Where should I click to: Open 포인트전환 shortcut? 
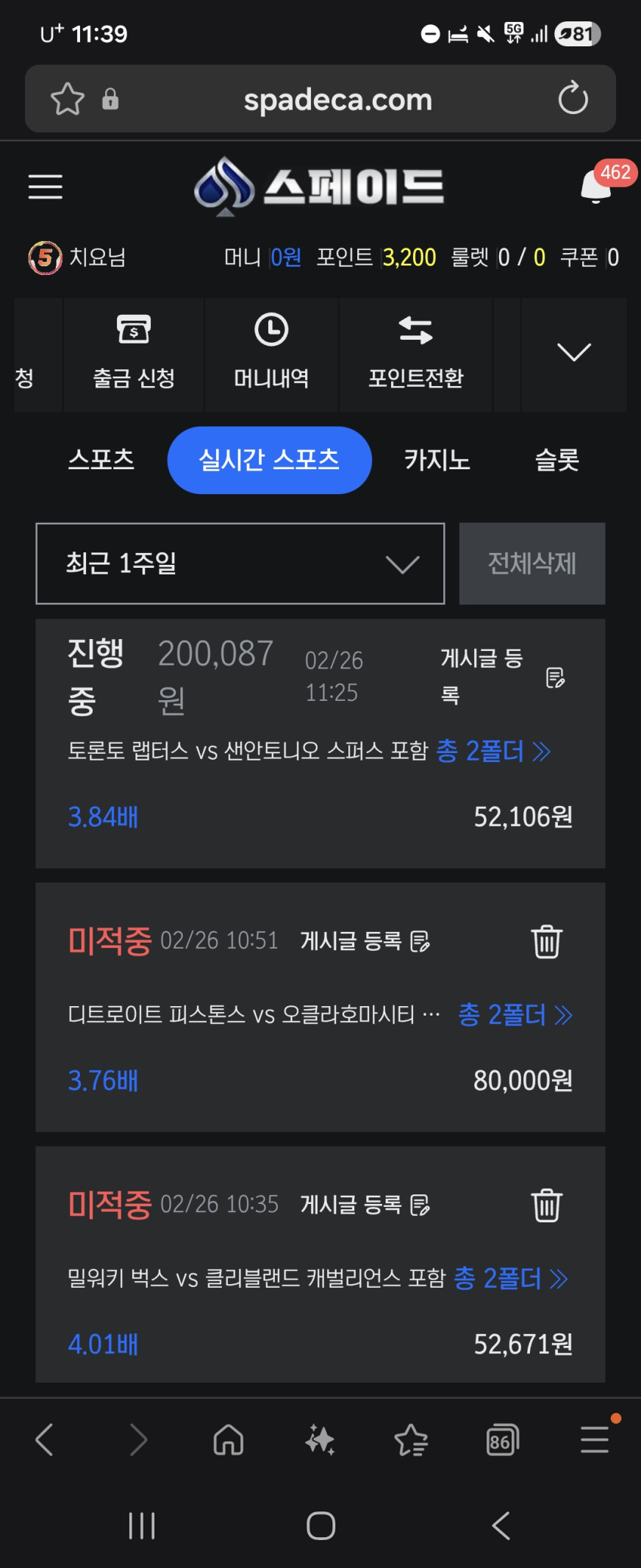tap(415, 354)
